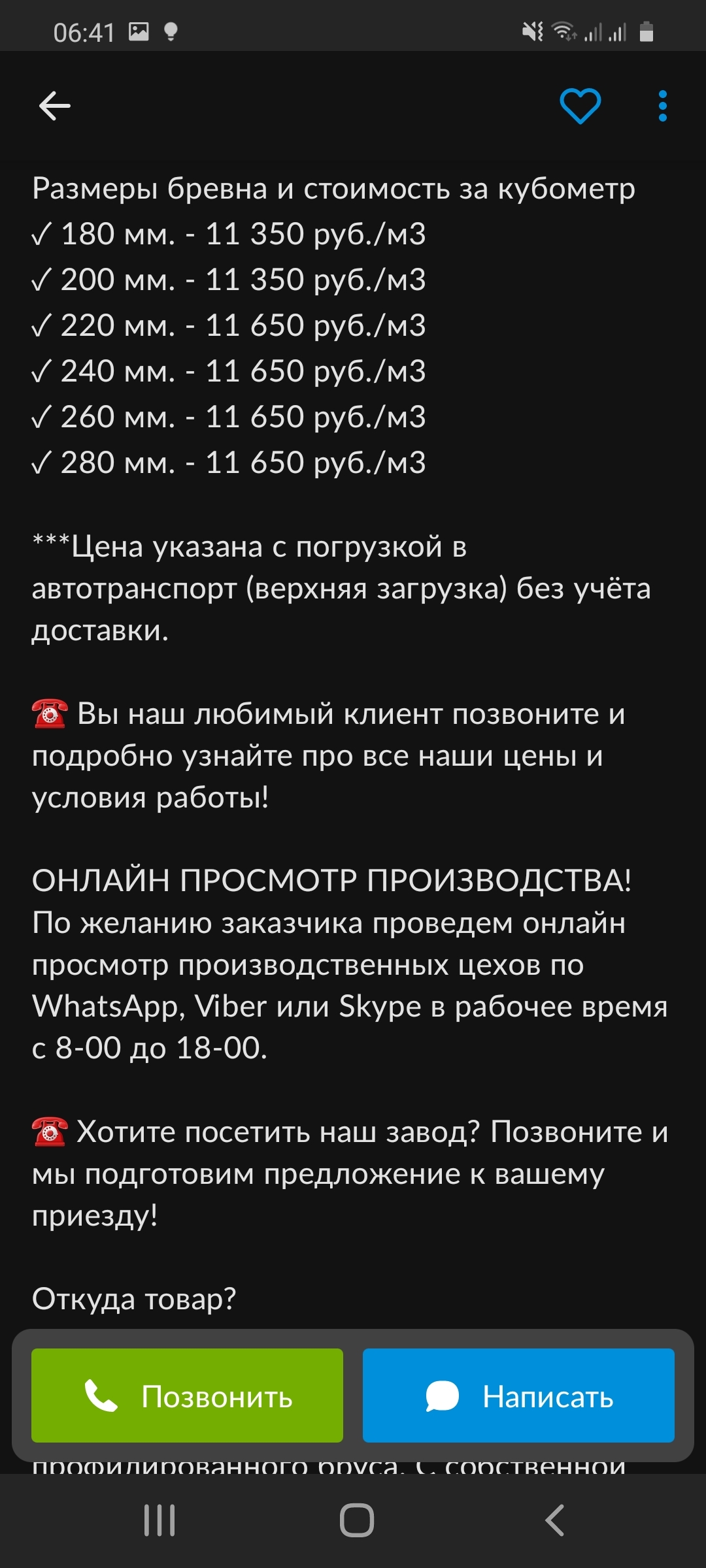The image size is (706, 1568).
Task: Go back using the top arrow
Action: (55, 106)
